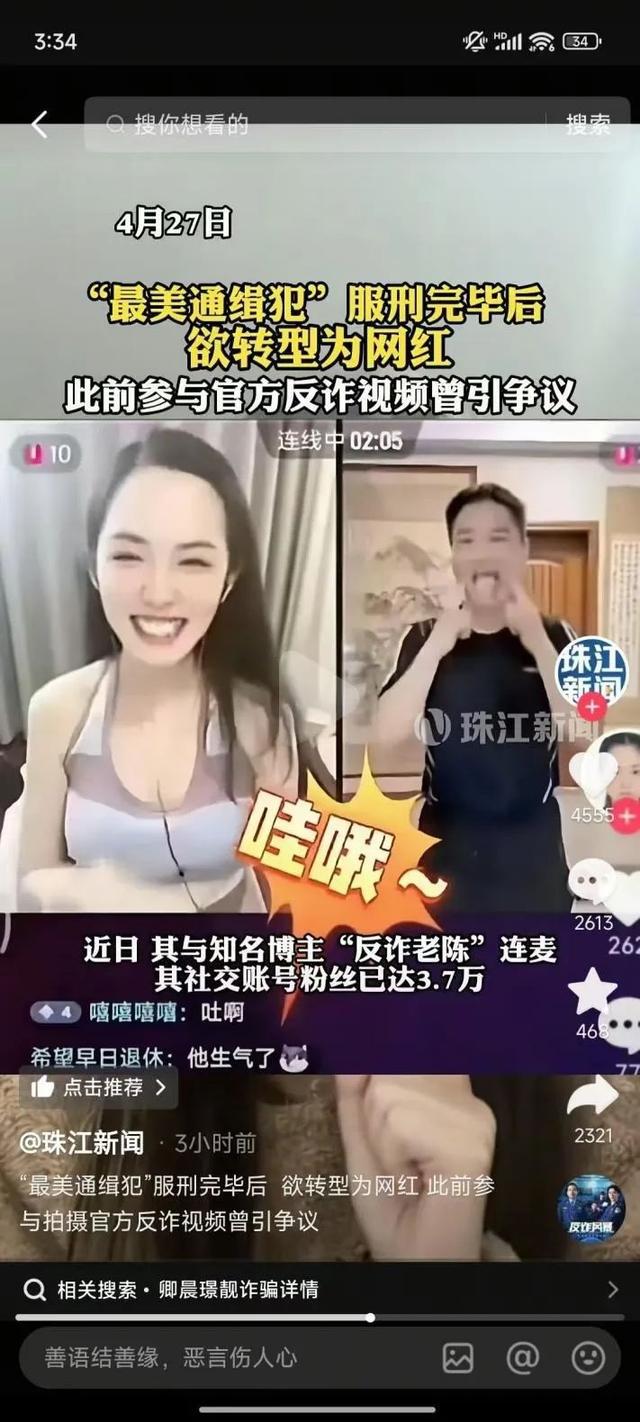Open the @珠江新闻 profile

(82, 1143)
